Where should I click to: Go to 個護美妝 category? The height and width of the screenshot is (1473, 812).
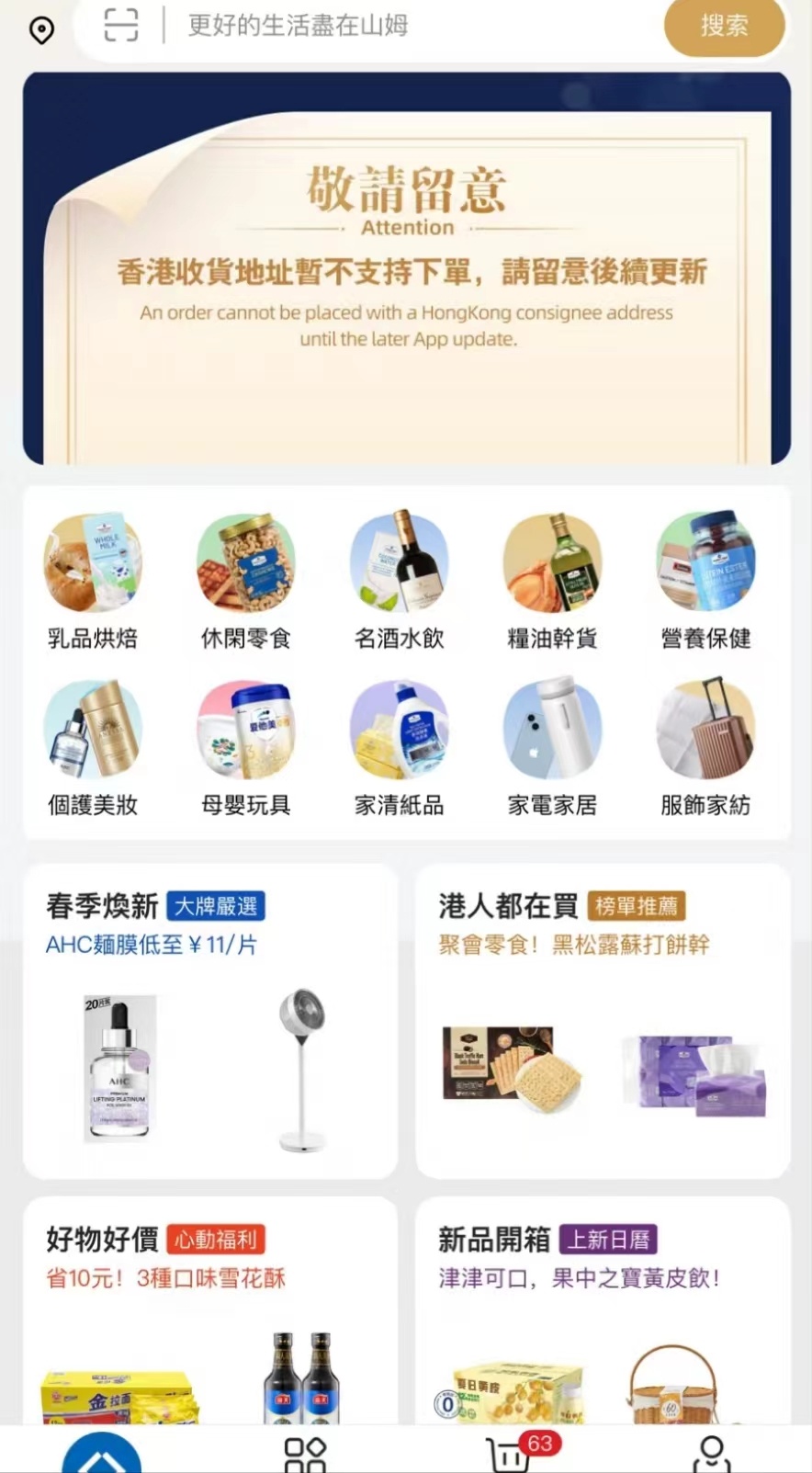pyautogui.click(x=93, y=748)
